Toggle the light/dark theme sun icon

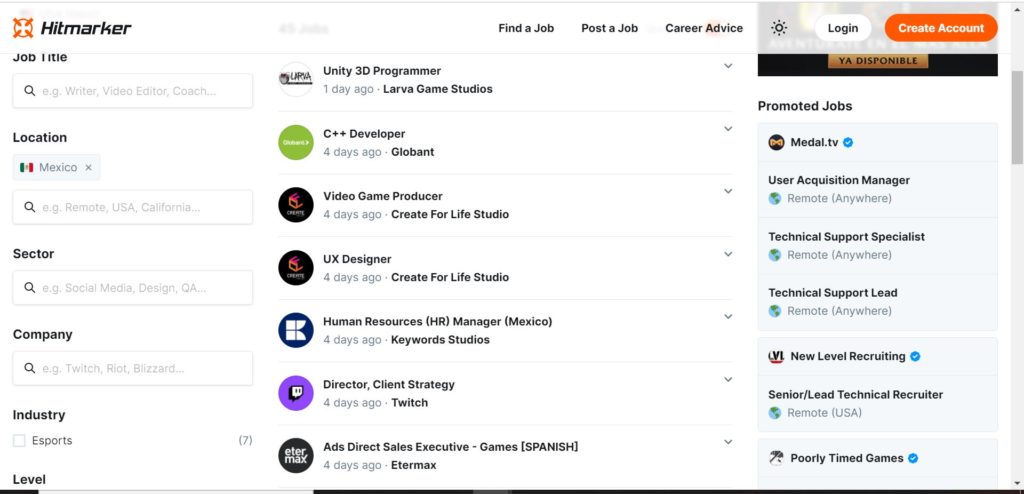pos(779,28)
